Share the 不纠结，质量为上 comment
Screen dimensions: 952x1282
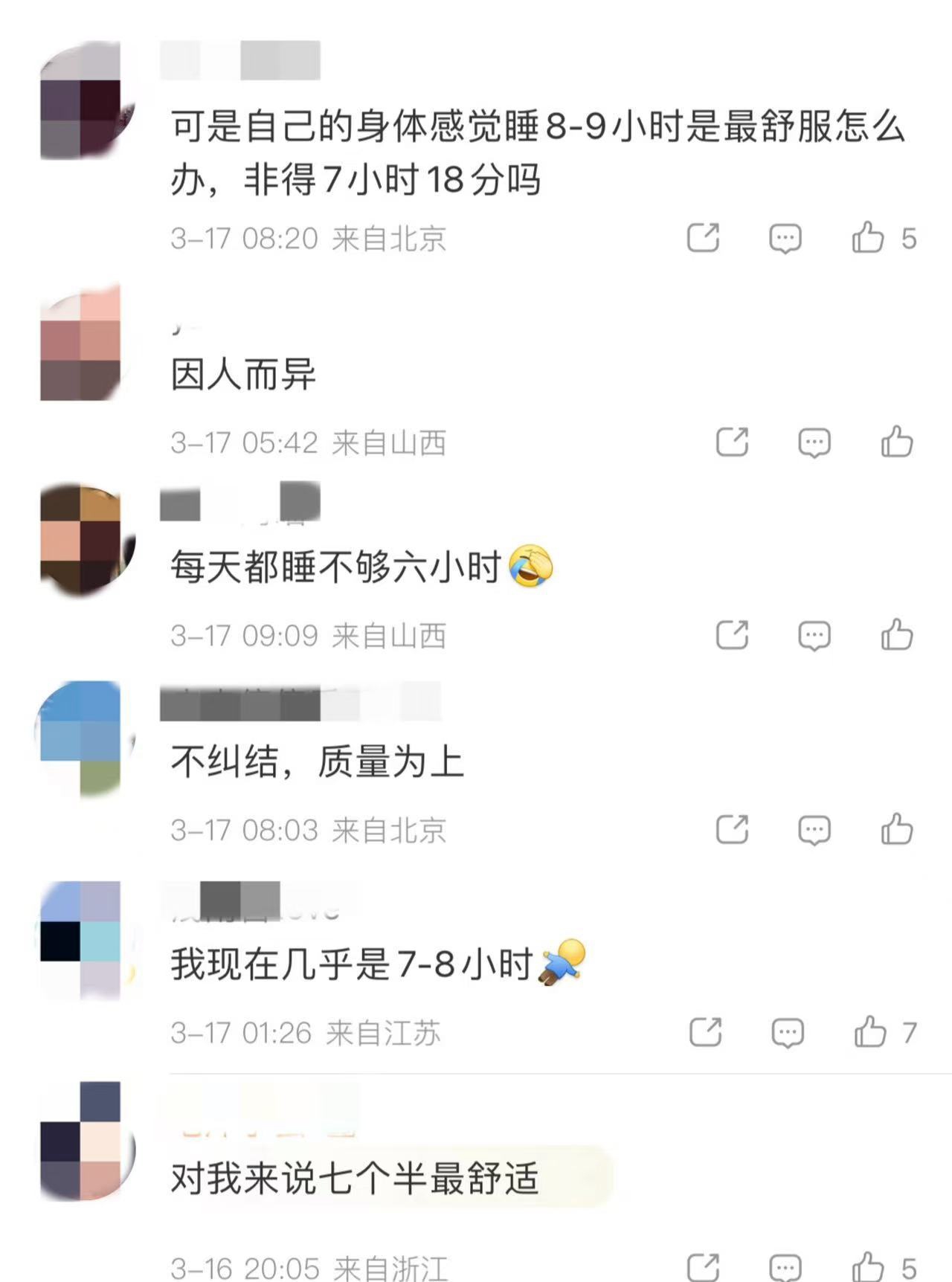pos(732,829)
